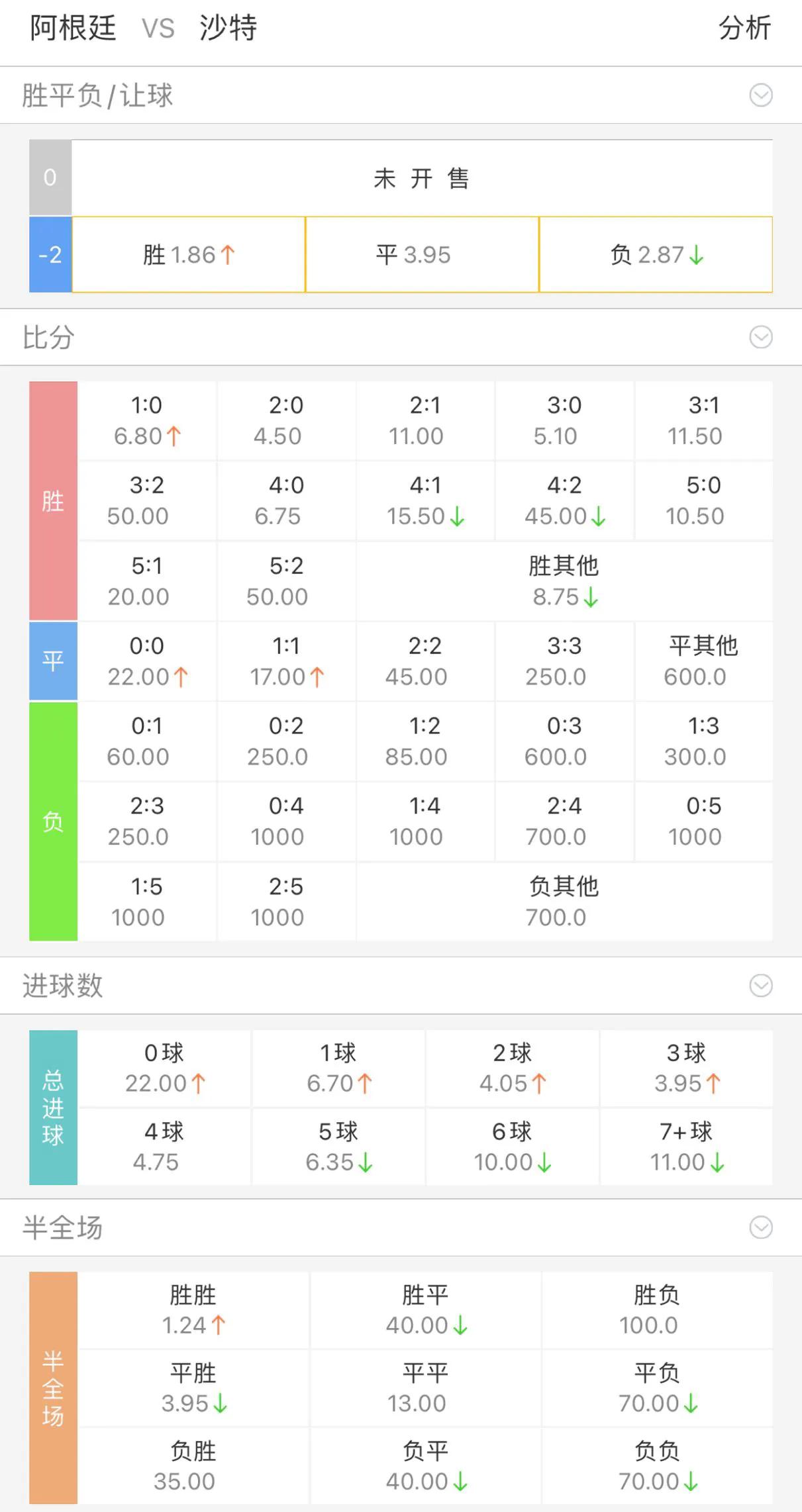This screenshot has width=802, height=1512.
Task: Choose 7+球 at 11.00
Action: click(686, 1146)
